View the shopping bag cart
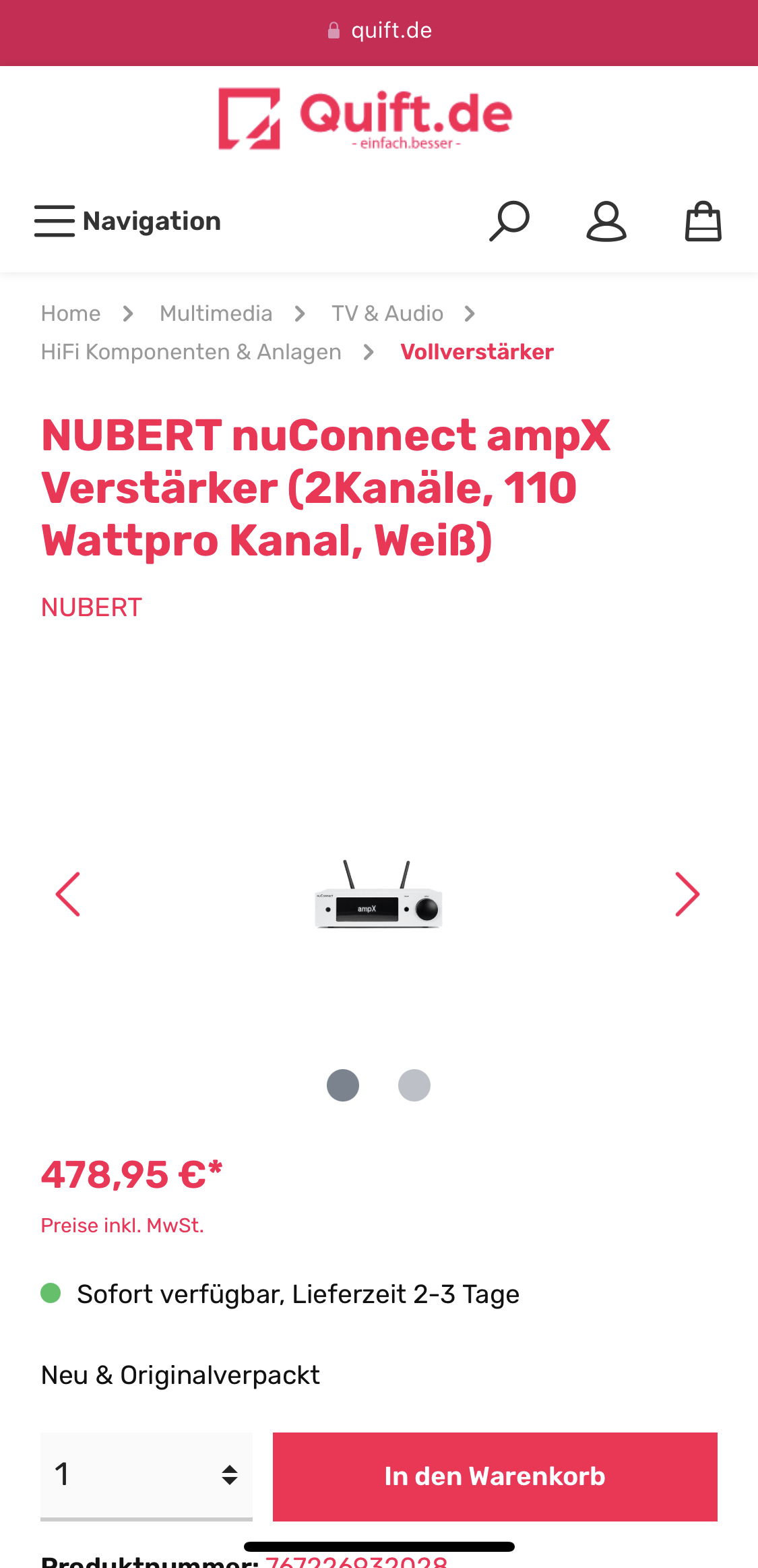 coord(703,221)
